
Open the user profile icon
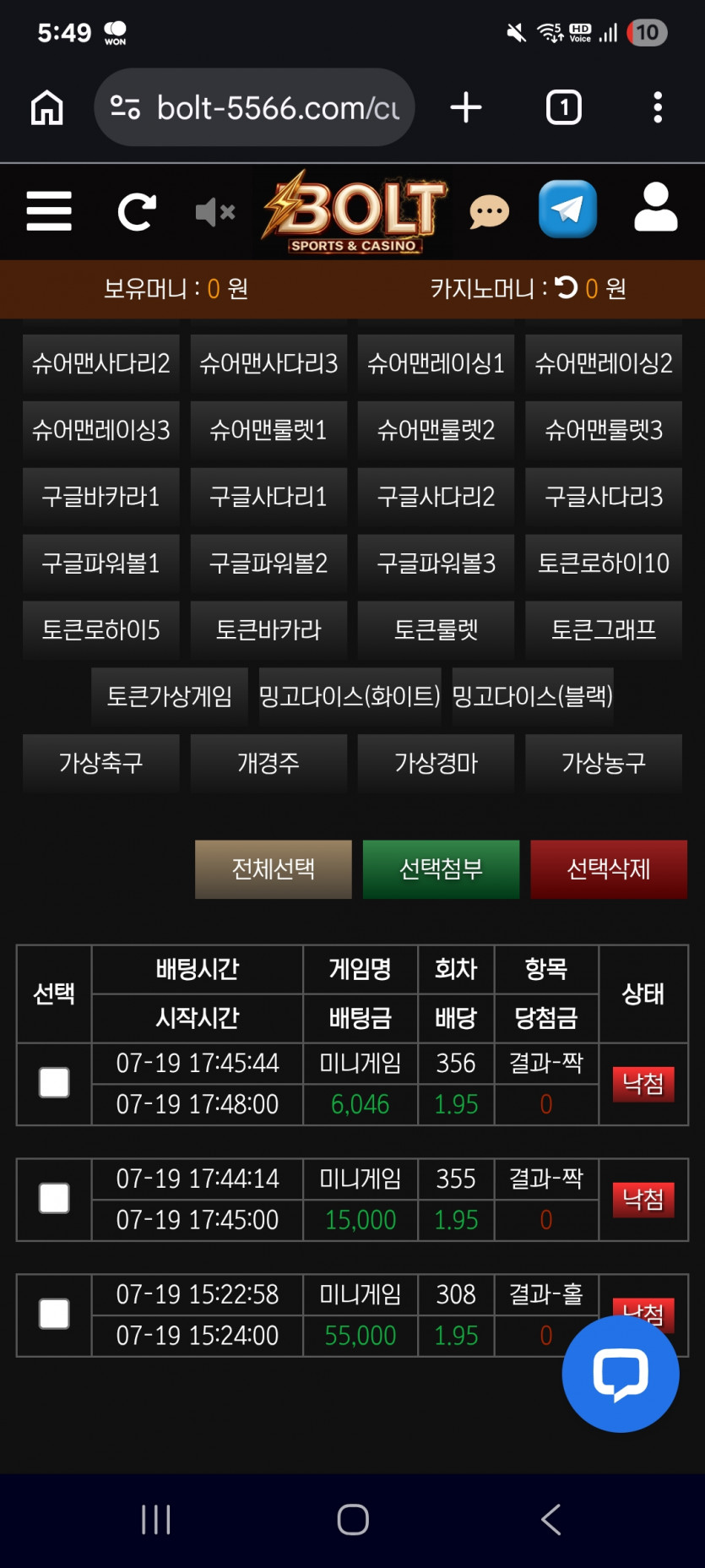(x=656, y=207)
